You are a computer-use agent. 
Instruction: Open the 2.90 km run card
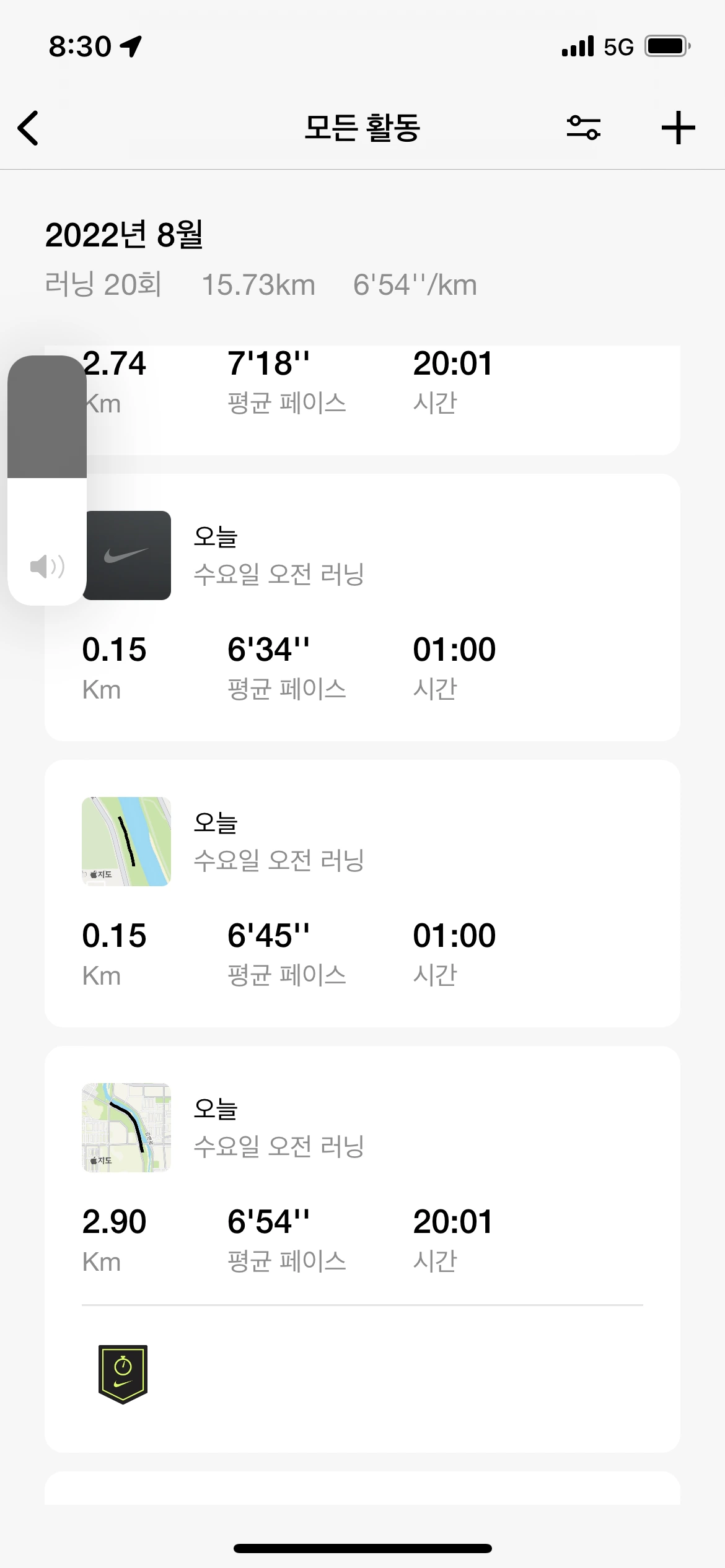pos(372,1177)
